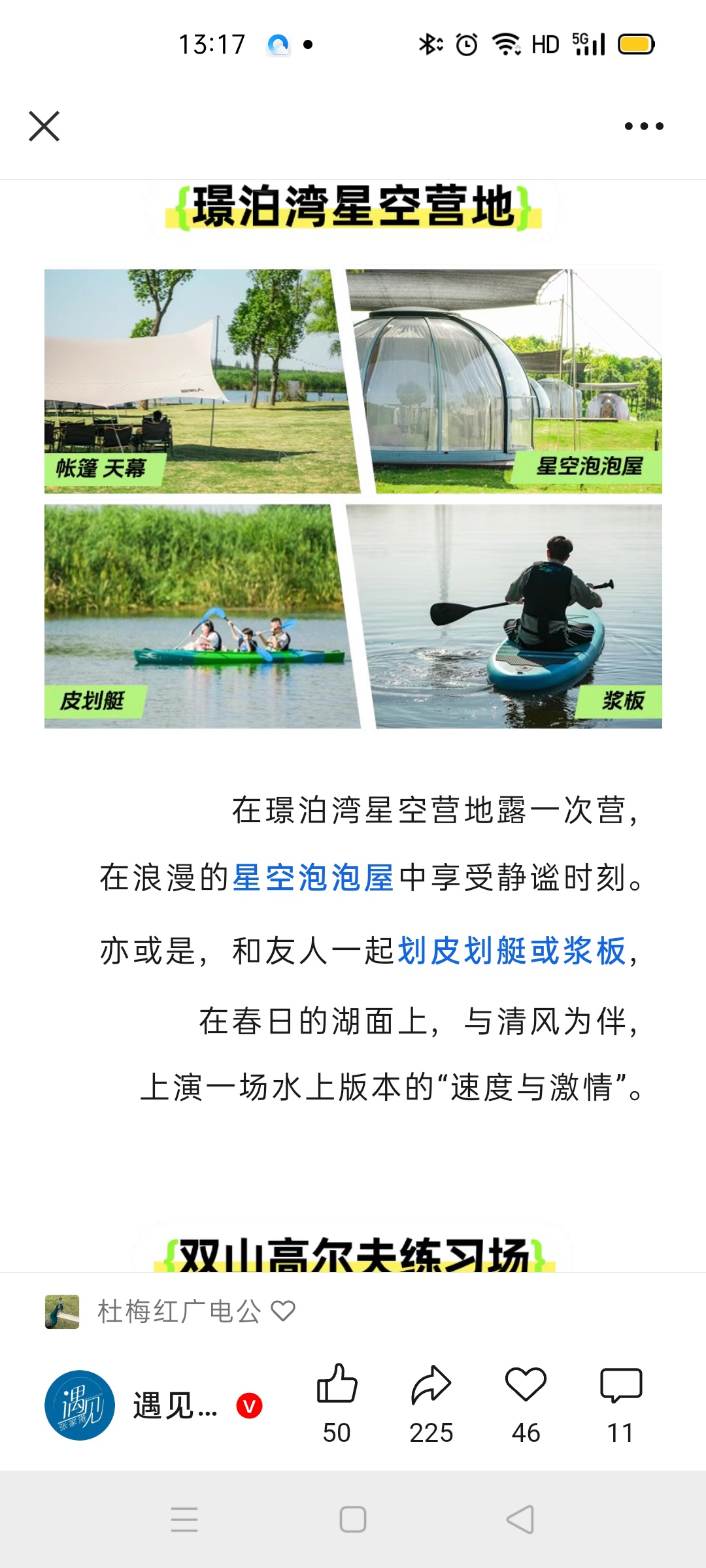Share this article

[431, 1384]
